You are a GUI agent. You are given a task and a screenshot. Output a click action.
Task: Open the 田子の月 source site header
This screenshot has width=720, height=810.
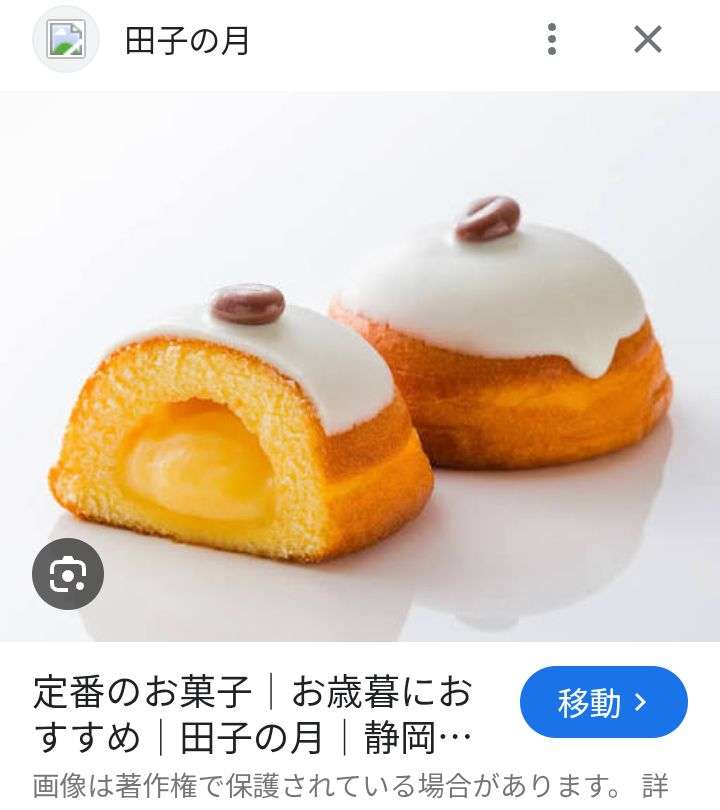coord(186,41)
